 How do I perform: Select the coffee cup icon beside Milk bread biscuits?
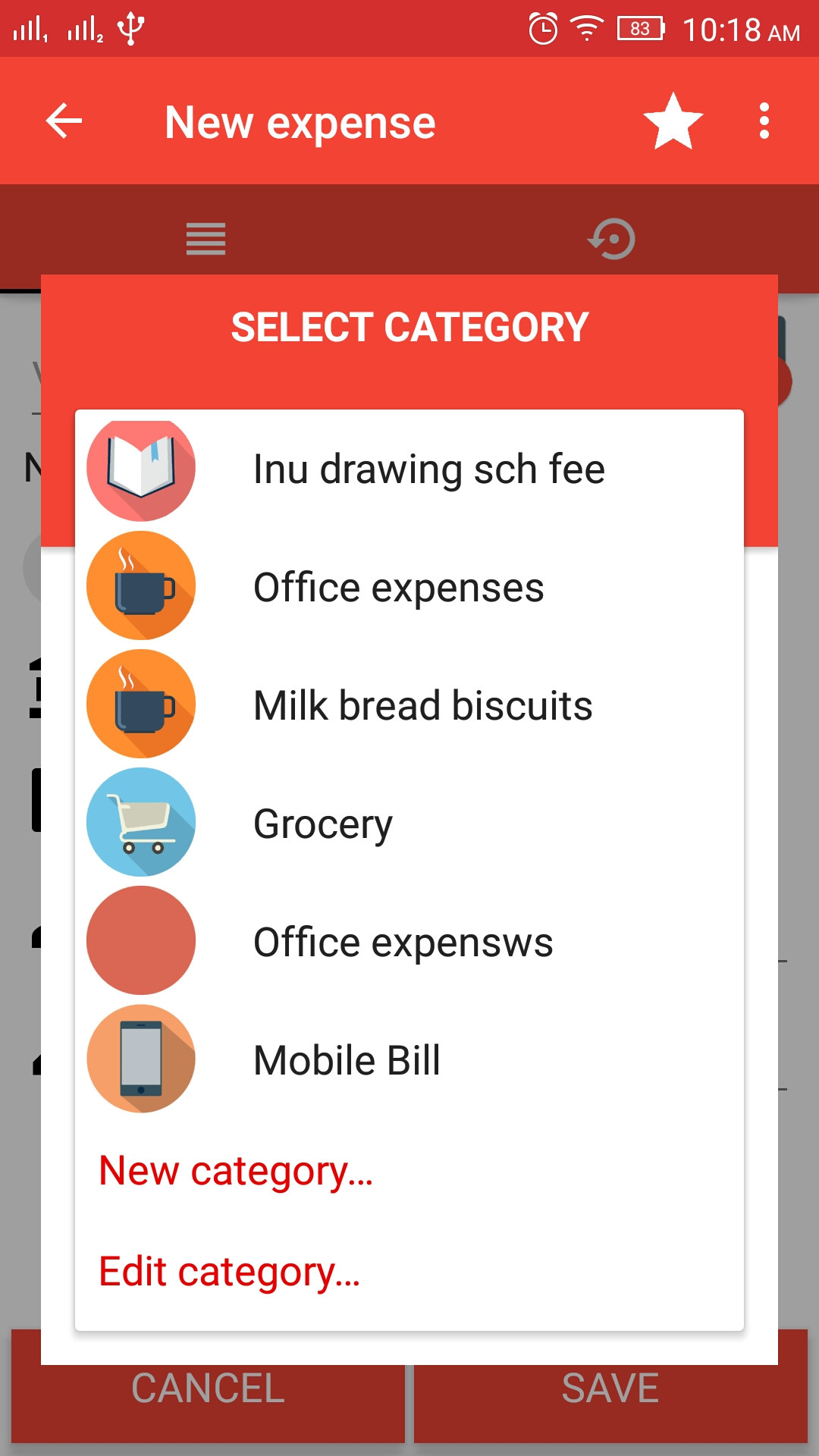click(x=141, y=704)
